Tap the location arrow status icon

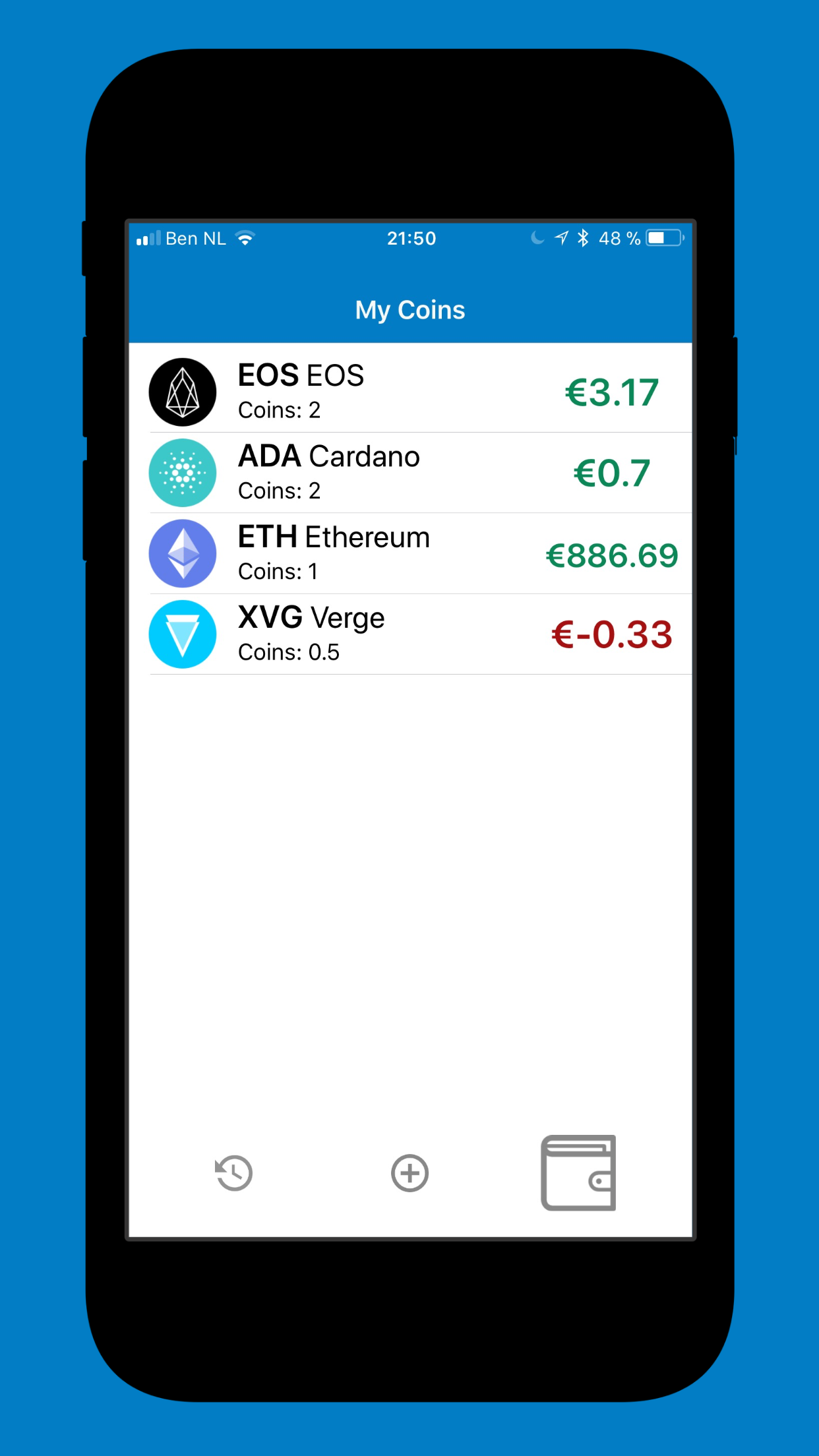561,238
